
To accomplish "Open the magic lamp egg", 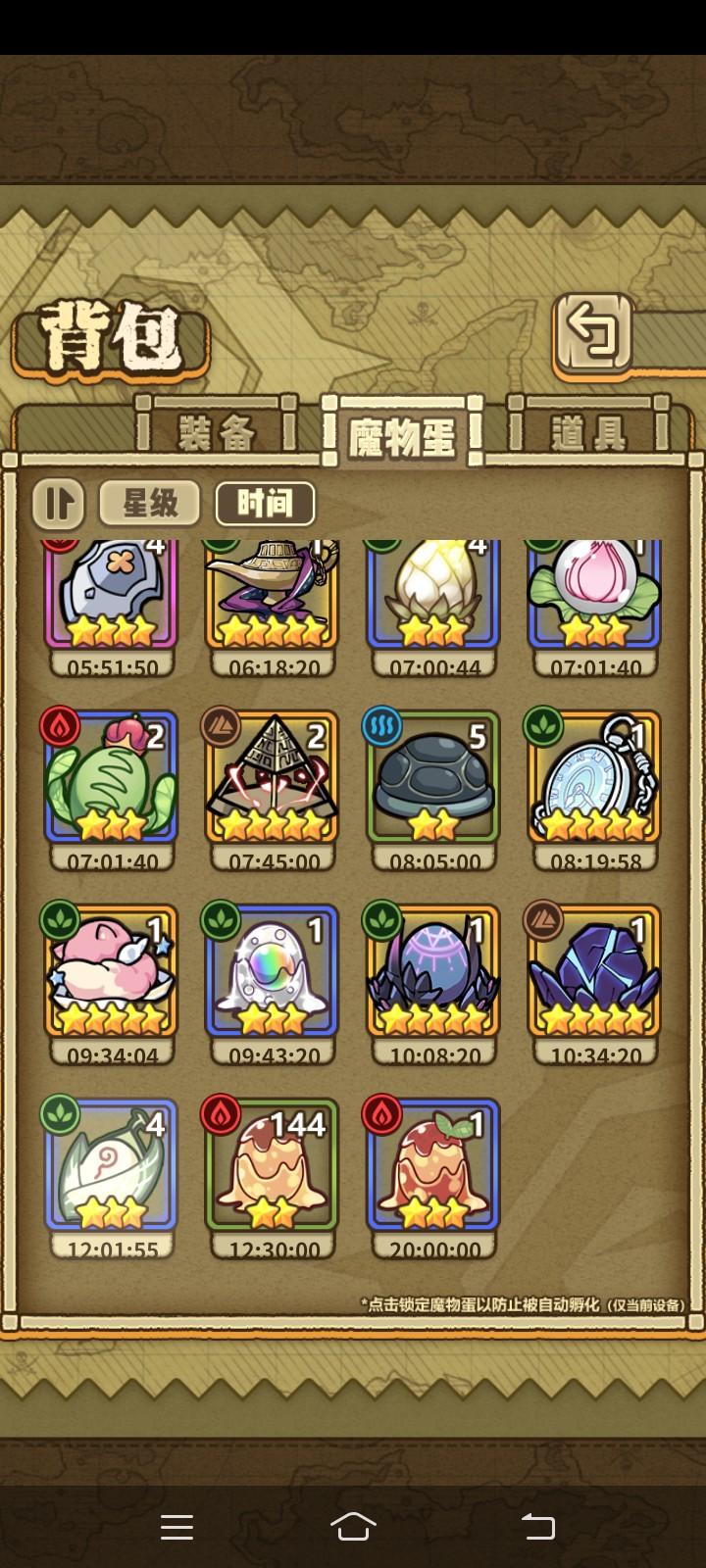I will [273, 588].
